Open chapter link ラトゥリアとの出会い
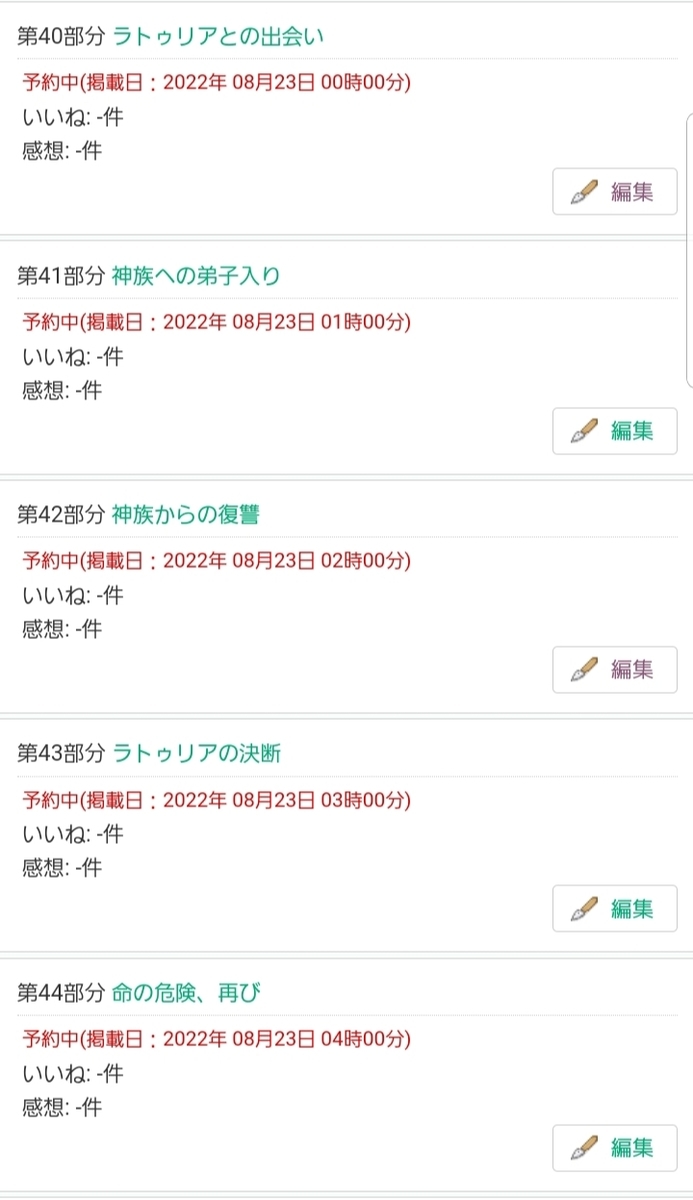Image resolution: width=693 pixels, height=1200 pixels. pos(219,37)
